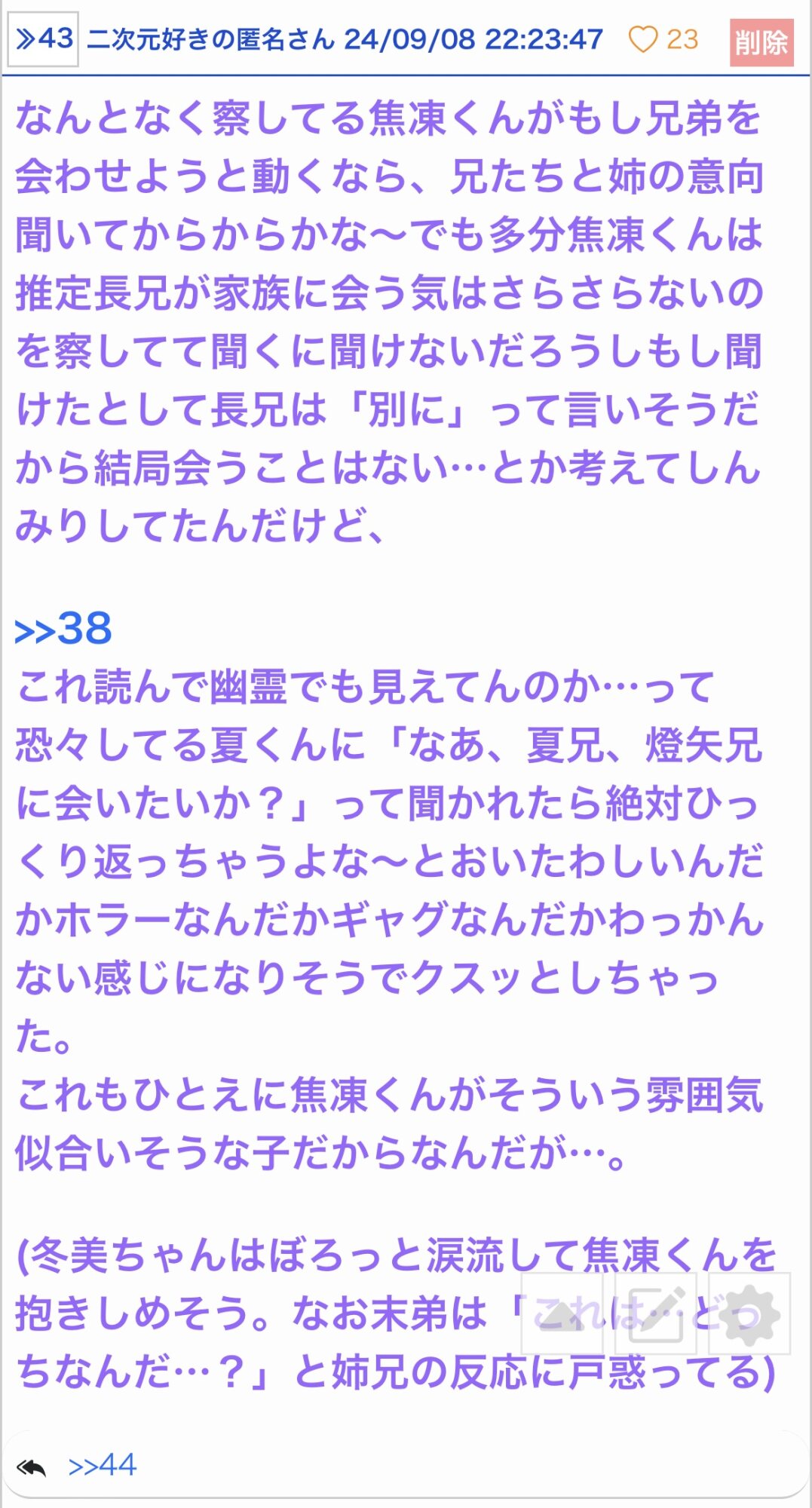Image resolution: width=812 pixels, height=1508 pixels.
Task: Jump to reply >>44
Action: tap(102, 1465)
